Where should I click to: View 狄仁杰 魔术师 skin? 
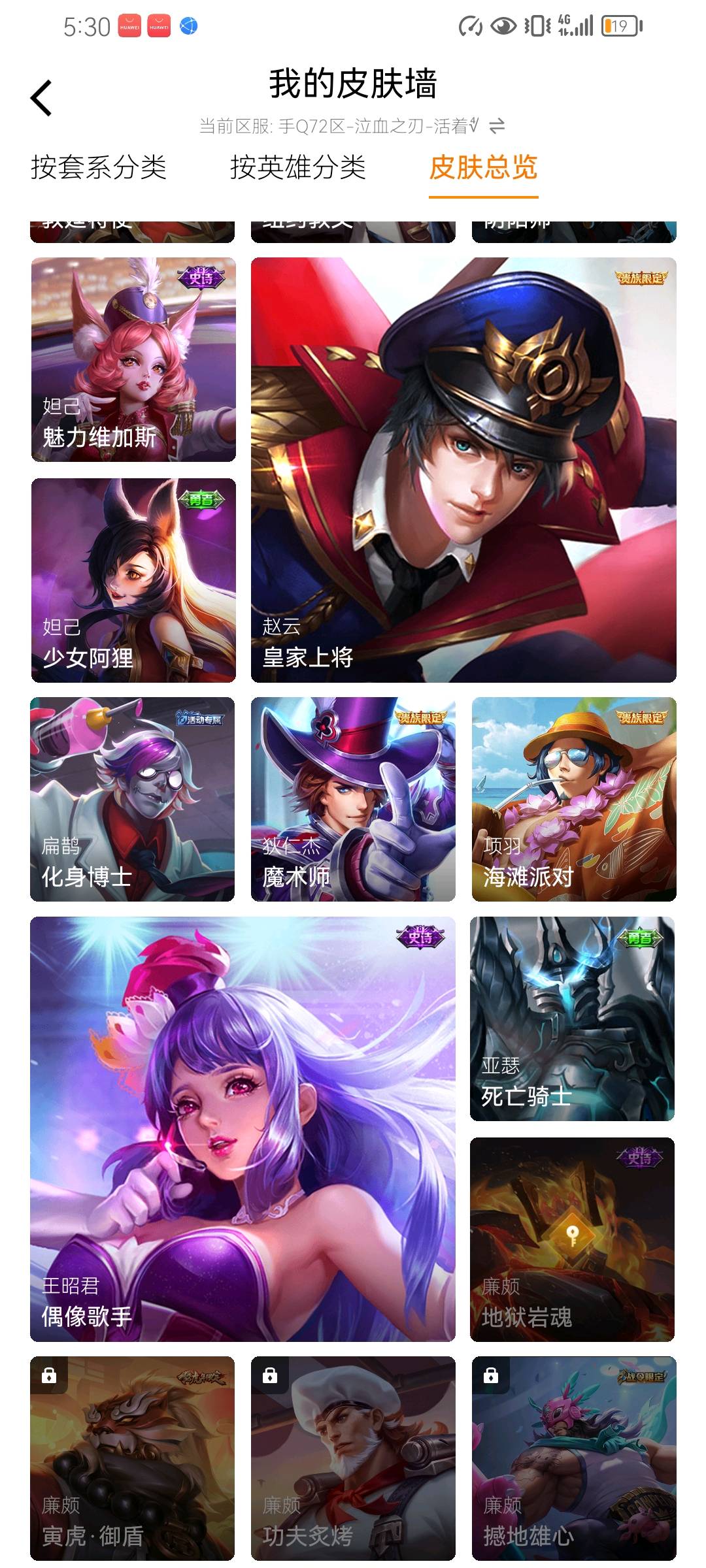point(353,799)
